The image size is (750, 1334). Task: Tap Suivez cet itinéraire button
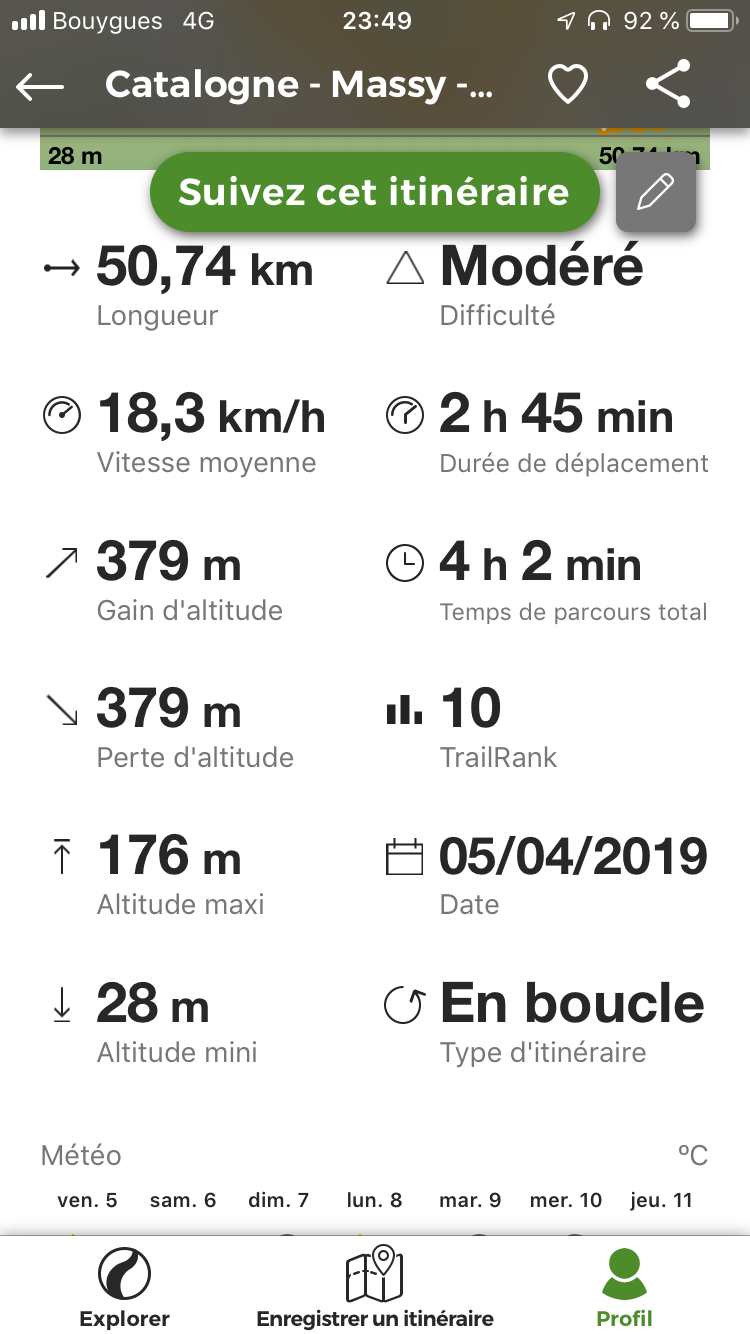374,192
